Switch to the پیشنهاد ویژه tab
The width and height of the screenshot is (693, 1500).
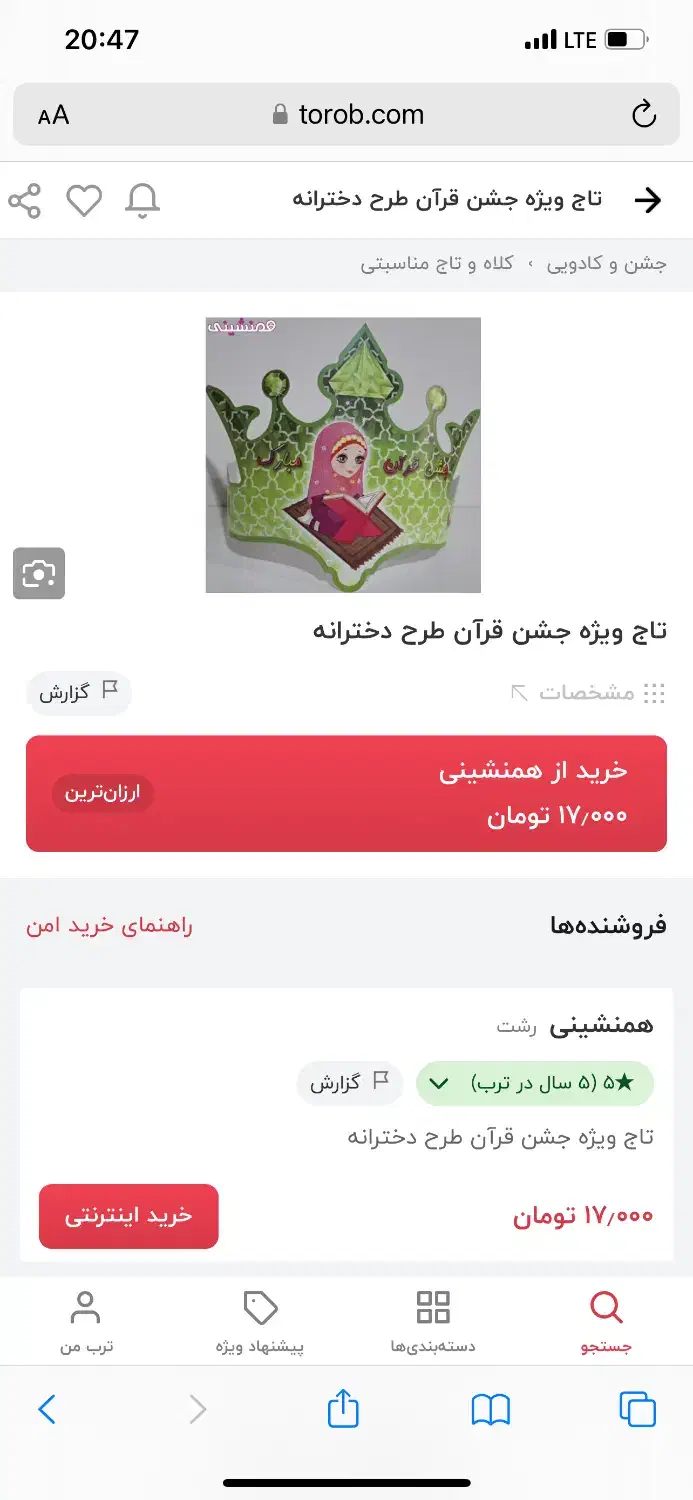tap(260, 1320)
